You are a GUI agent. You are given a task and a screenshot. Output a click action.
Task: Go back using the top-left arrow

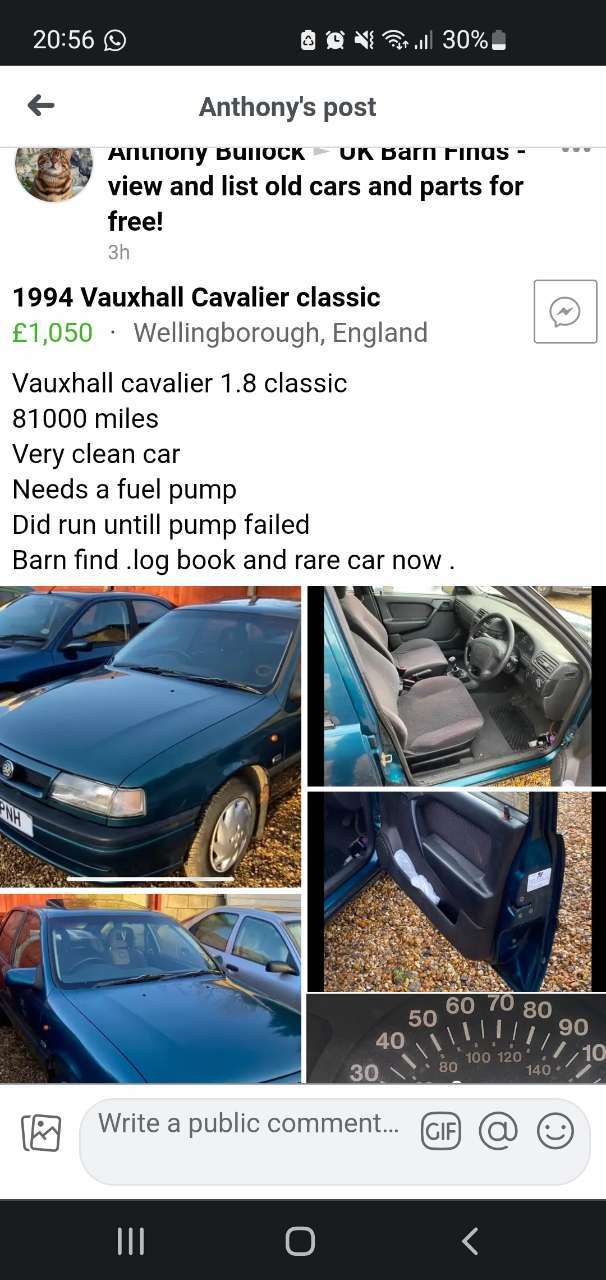(41, 105)
